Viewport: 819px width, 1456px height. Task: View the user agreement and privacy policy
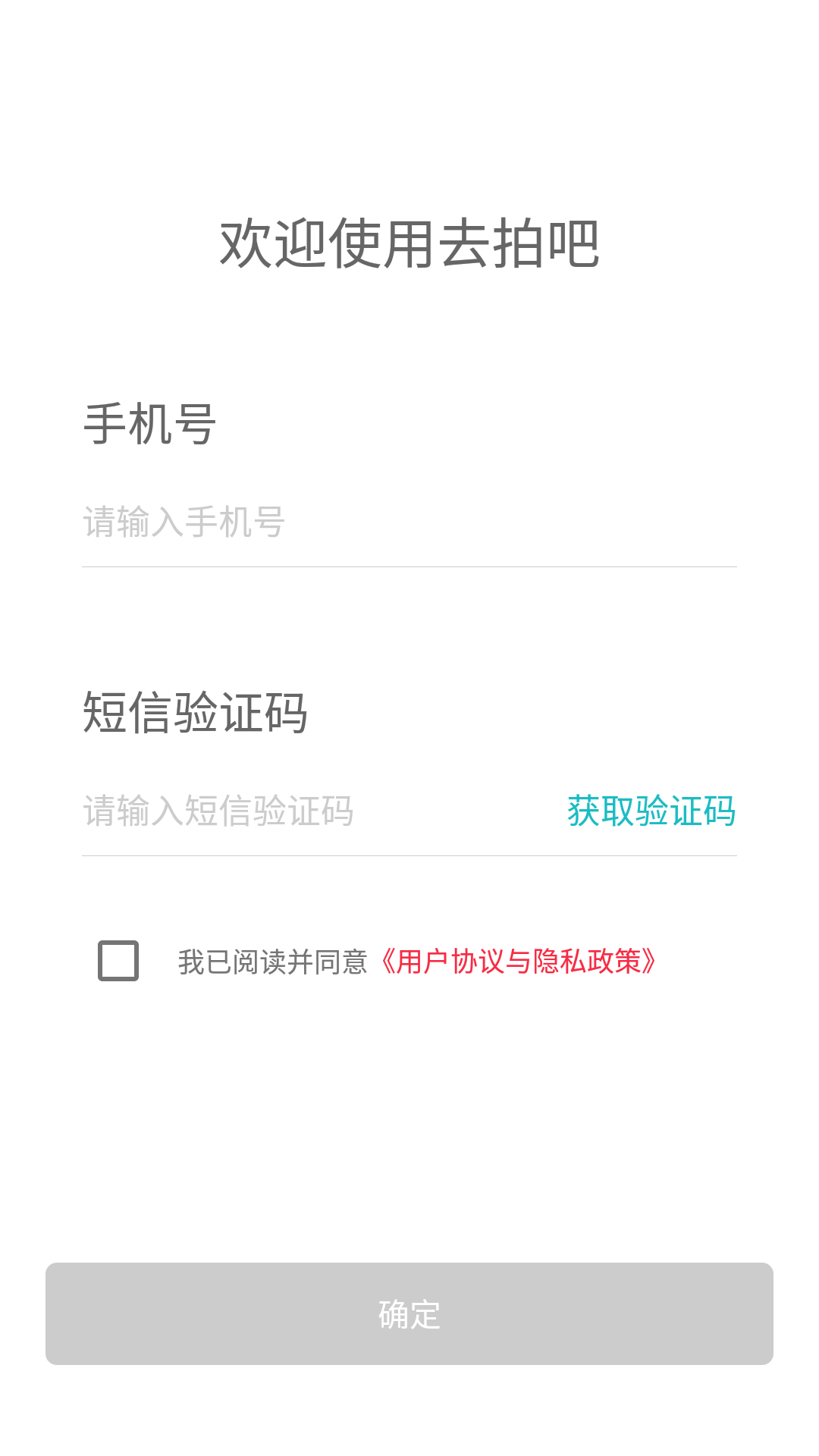point(519,962)
